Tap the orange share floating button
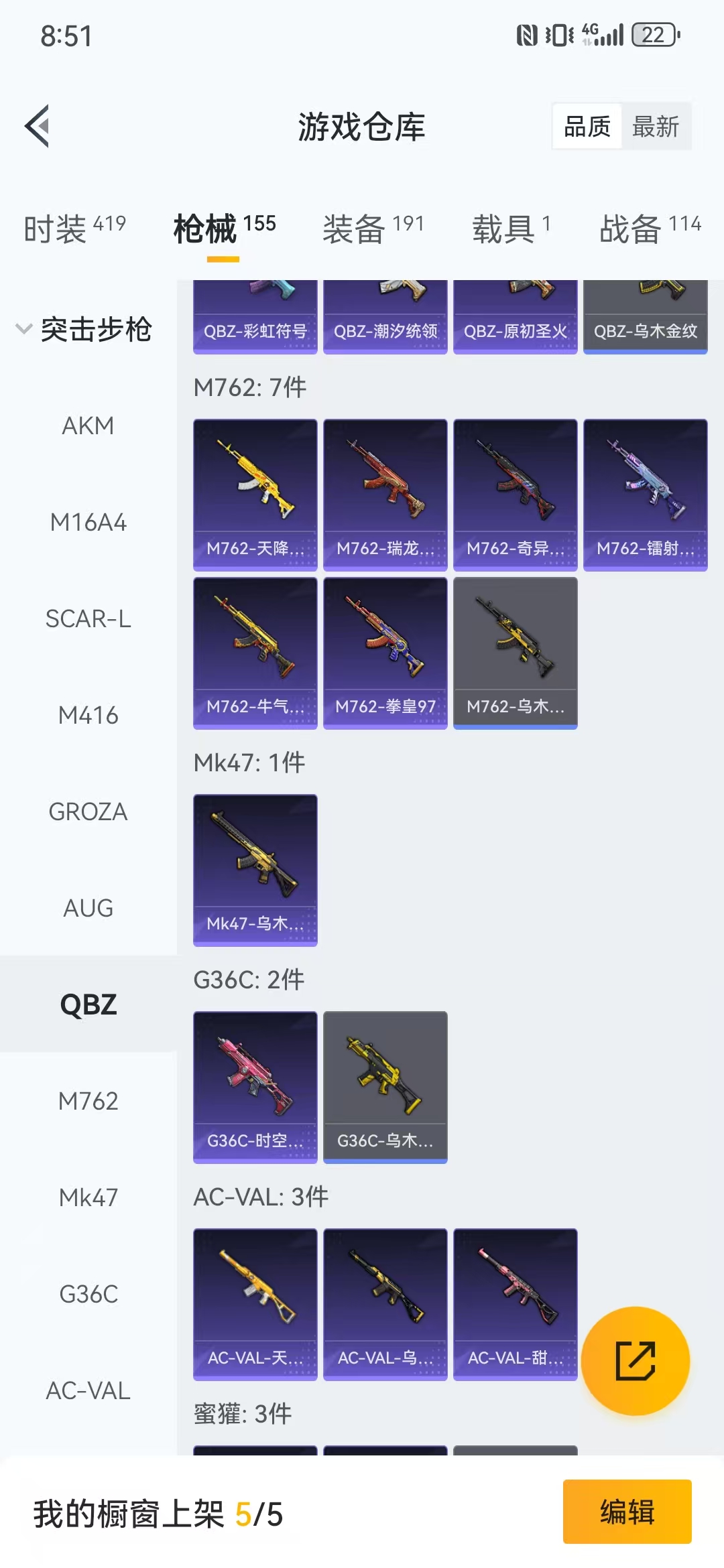 pyautogui.click(x=635, y=1361)
